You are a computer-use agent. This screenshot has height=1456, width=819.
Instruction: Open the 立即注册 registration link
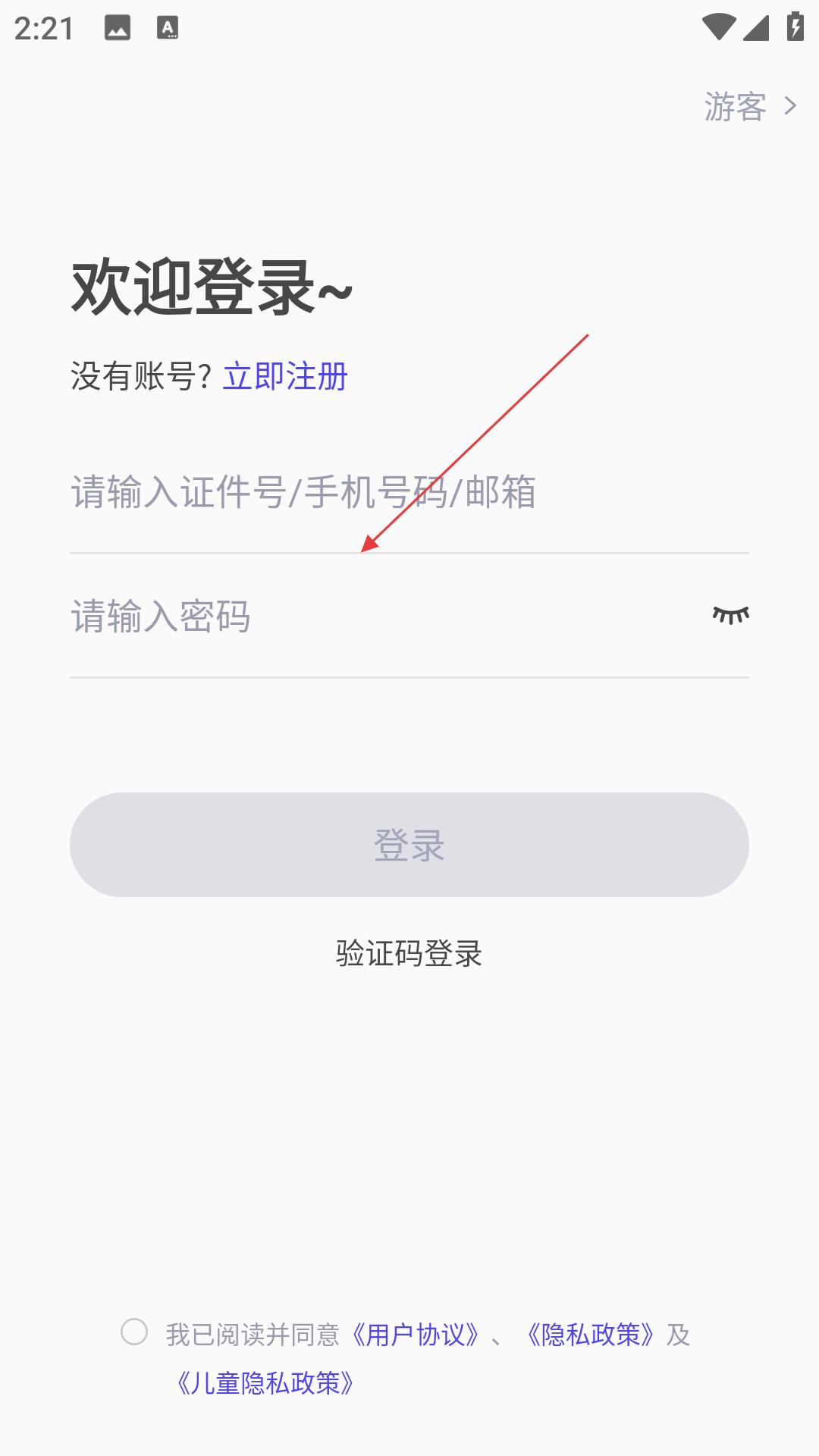(285, 376)
